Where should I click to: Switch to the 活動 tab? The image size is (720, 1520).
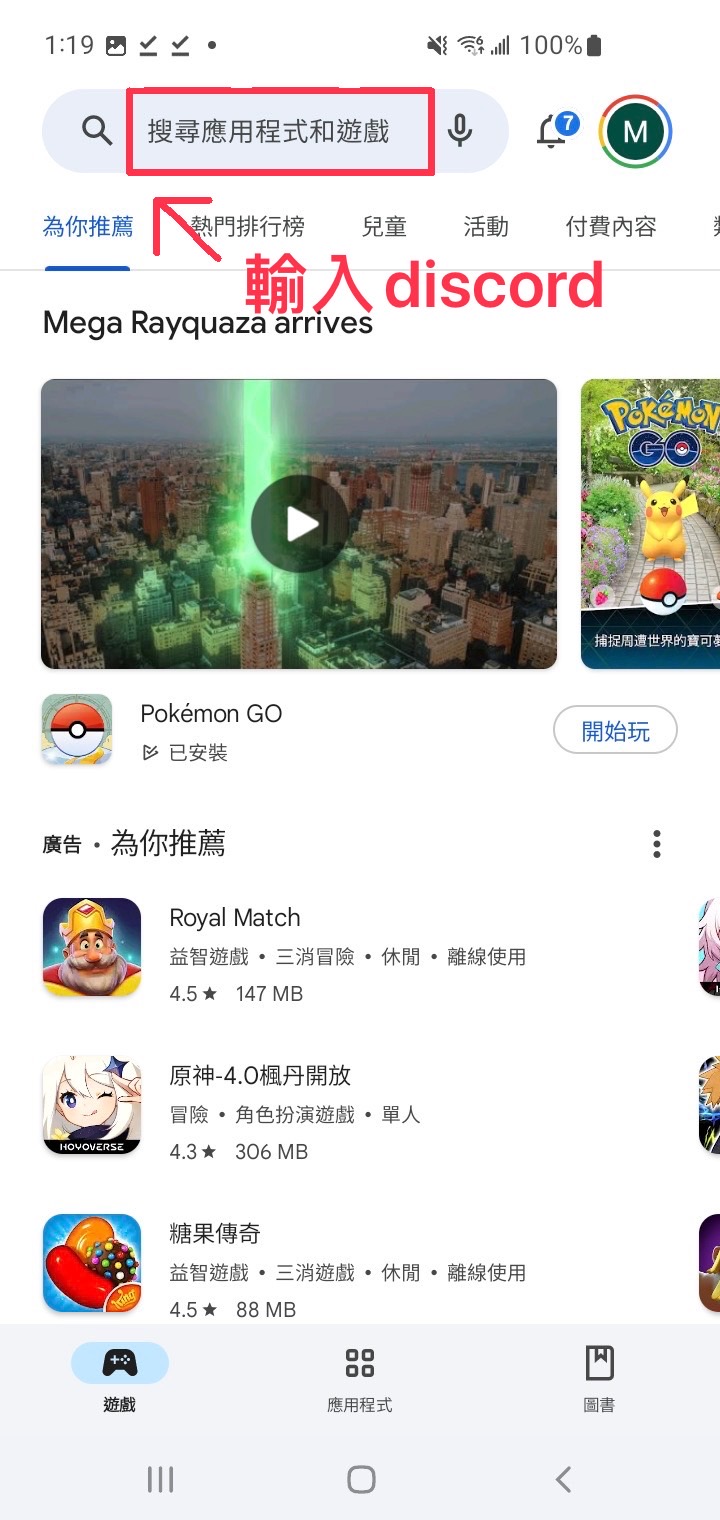(x=486, y=227)
